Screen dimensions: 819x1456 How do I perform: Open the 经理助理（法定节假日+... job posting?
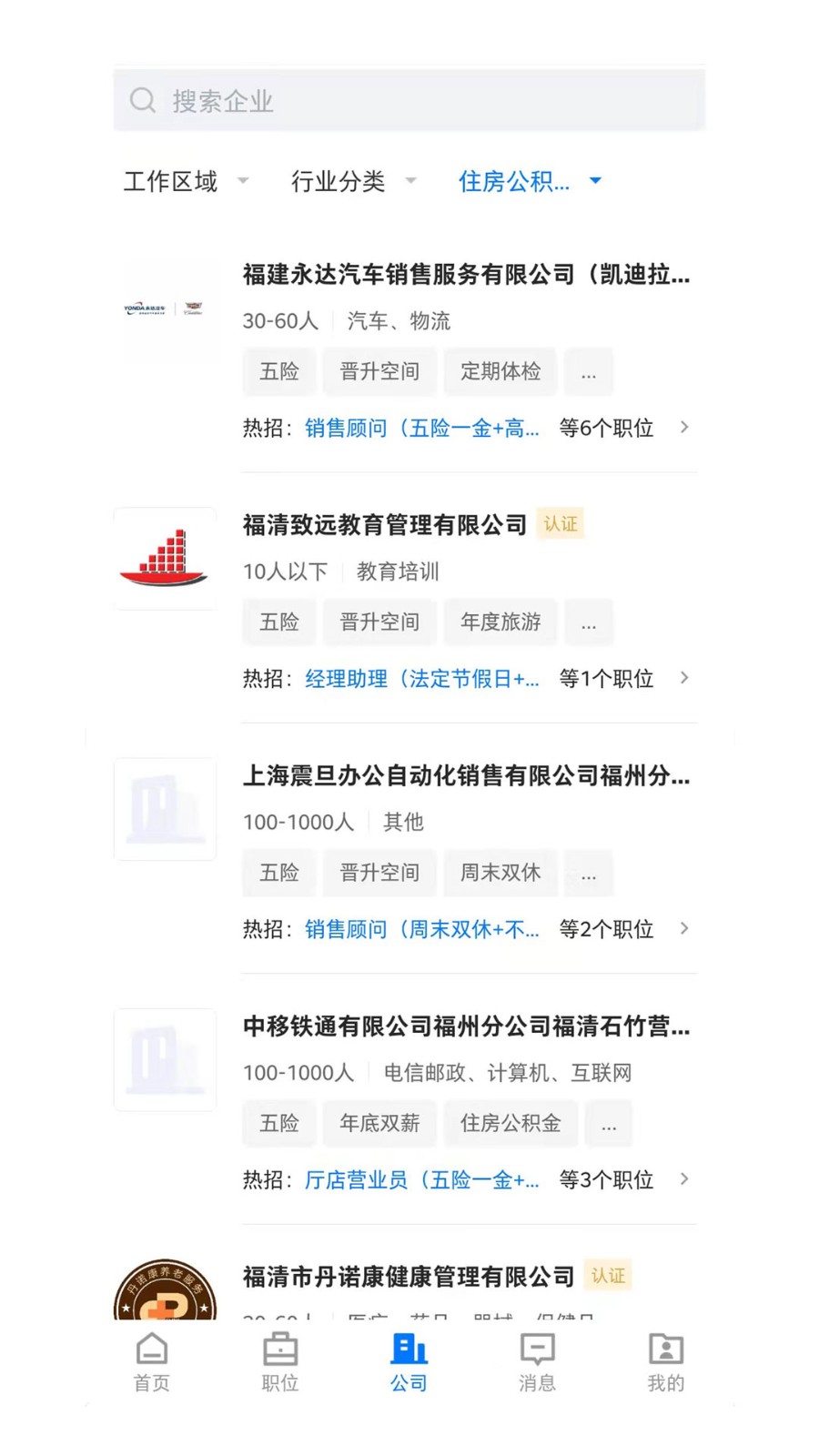(421, 678)
